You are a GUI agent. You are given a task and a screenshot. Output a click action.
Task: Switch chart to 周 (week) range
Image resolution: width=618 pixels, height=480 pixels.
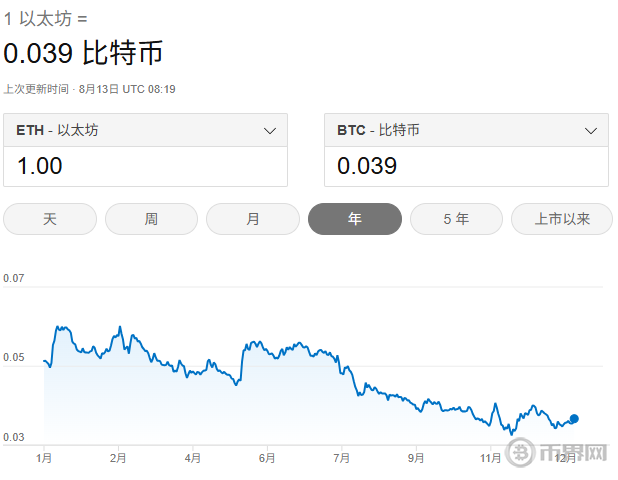[x=151, y=219]
